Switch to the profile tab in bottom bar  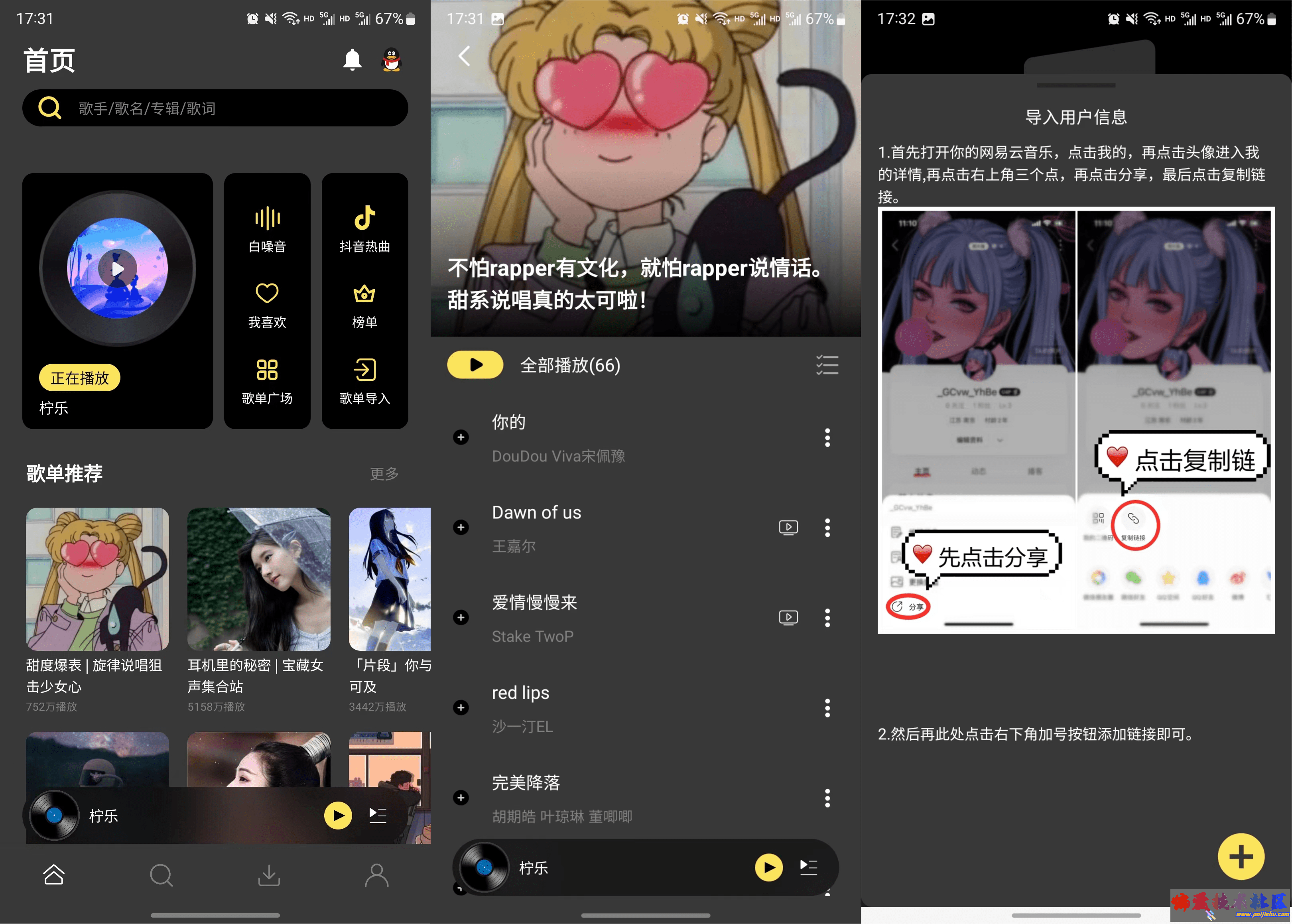click(376, 875)
